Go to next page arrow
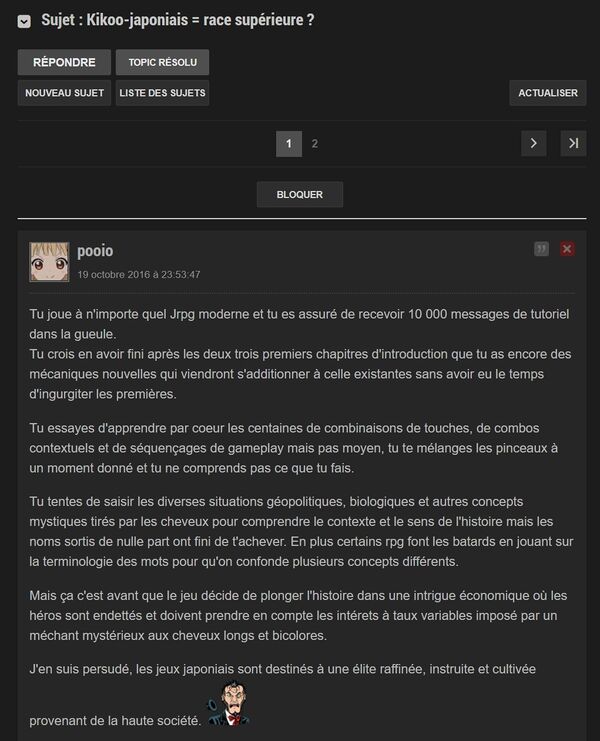Screen dimensions: 600x741 [533, 144]
